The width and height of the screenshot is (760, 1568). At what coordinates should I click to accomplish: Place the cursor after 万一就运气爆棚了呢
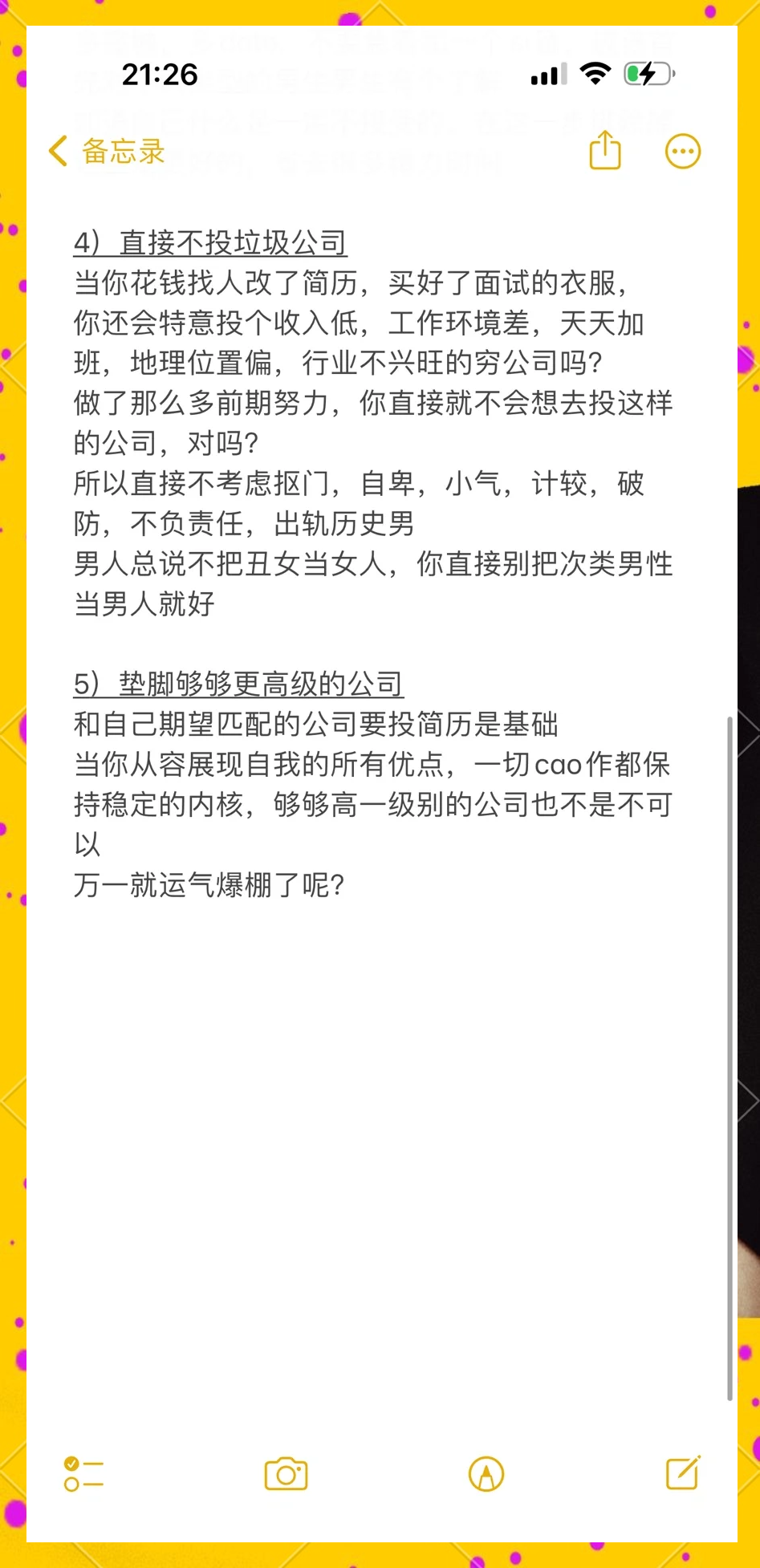click(x=345, y=884)
